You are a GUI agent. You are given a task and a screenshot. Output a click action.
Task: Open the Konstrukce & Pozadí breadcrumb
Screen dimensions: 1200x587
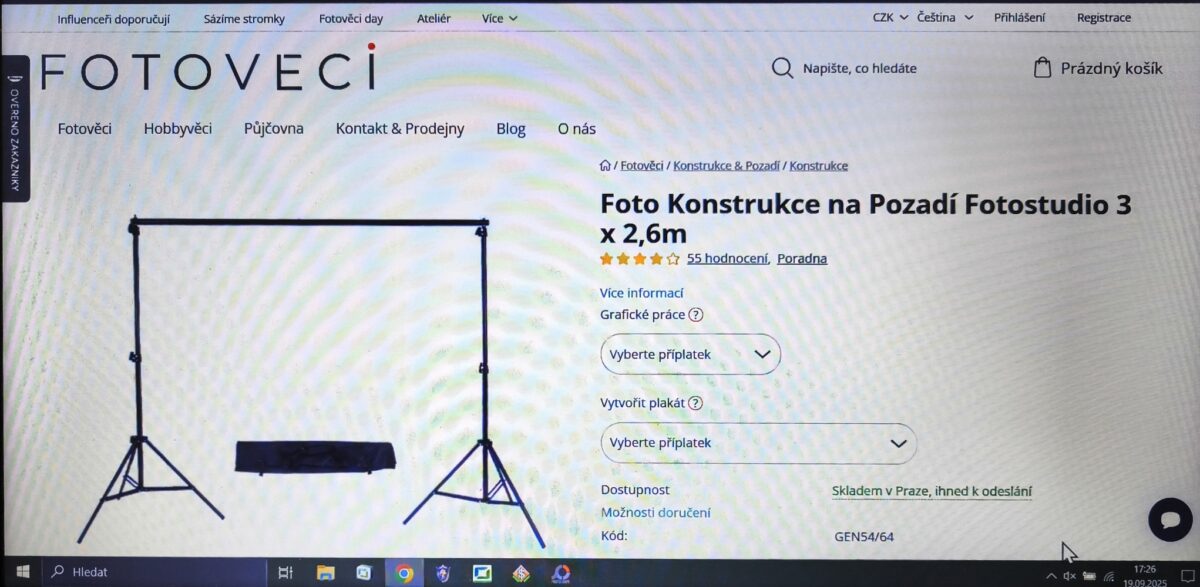coord(726,166)
